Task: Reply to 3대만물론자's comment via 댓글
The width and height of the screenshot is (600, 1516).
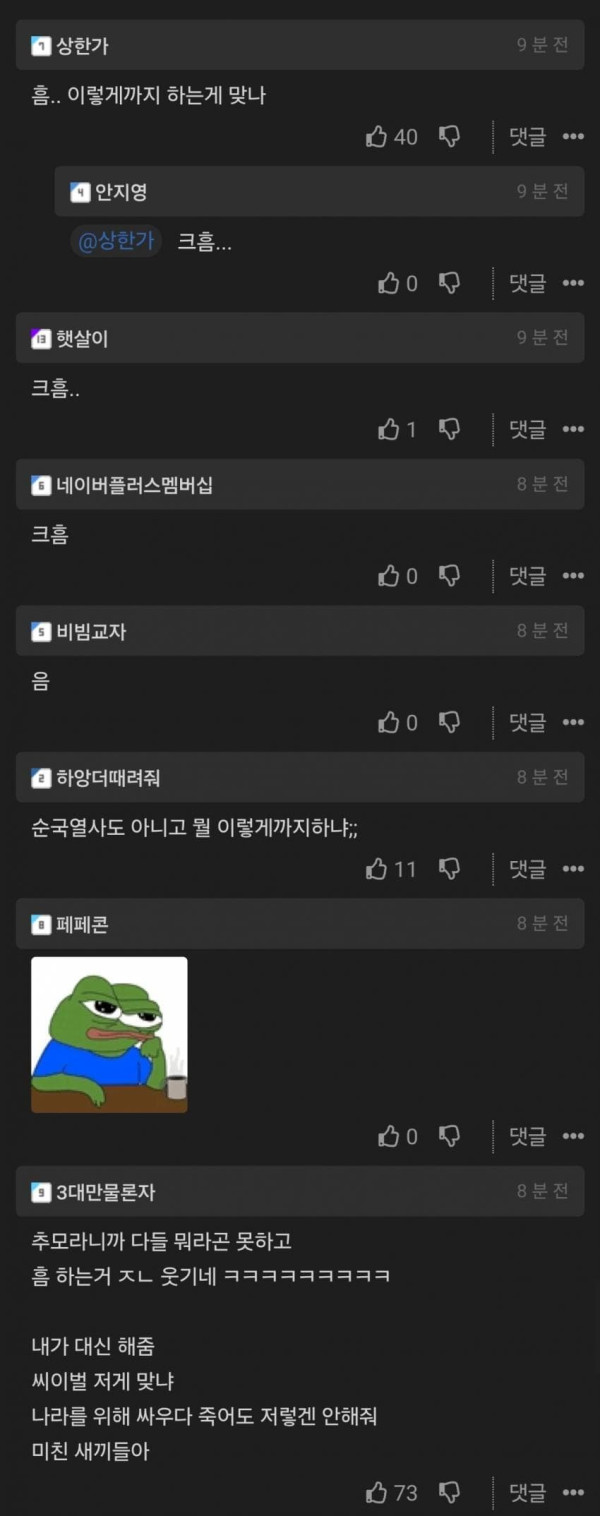Action: click(527, 1492)
